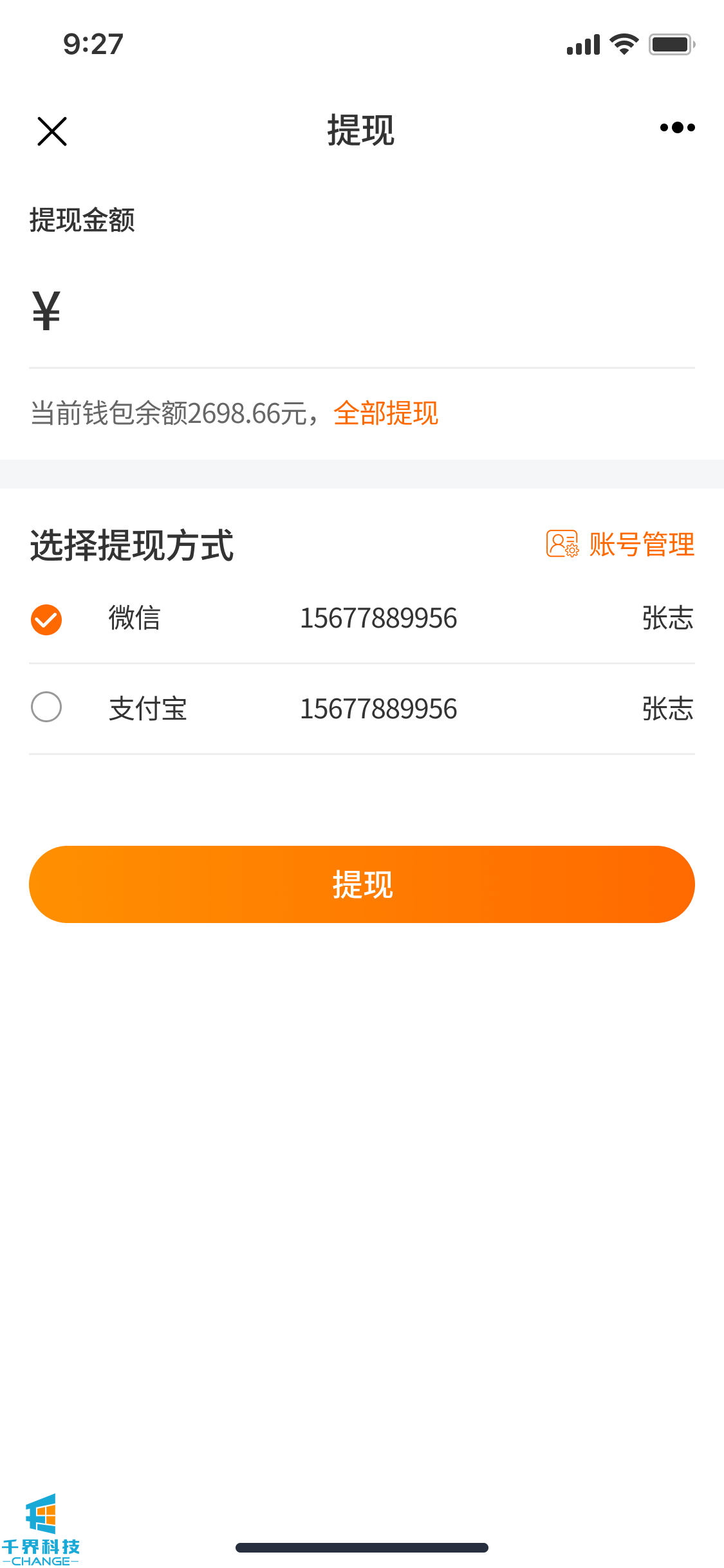
Task: Select 微信 as withdrawal method
Action: click(x=46, y=619)
